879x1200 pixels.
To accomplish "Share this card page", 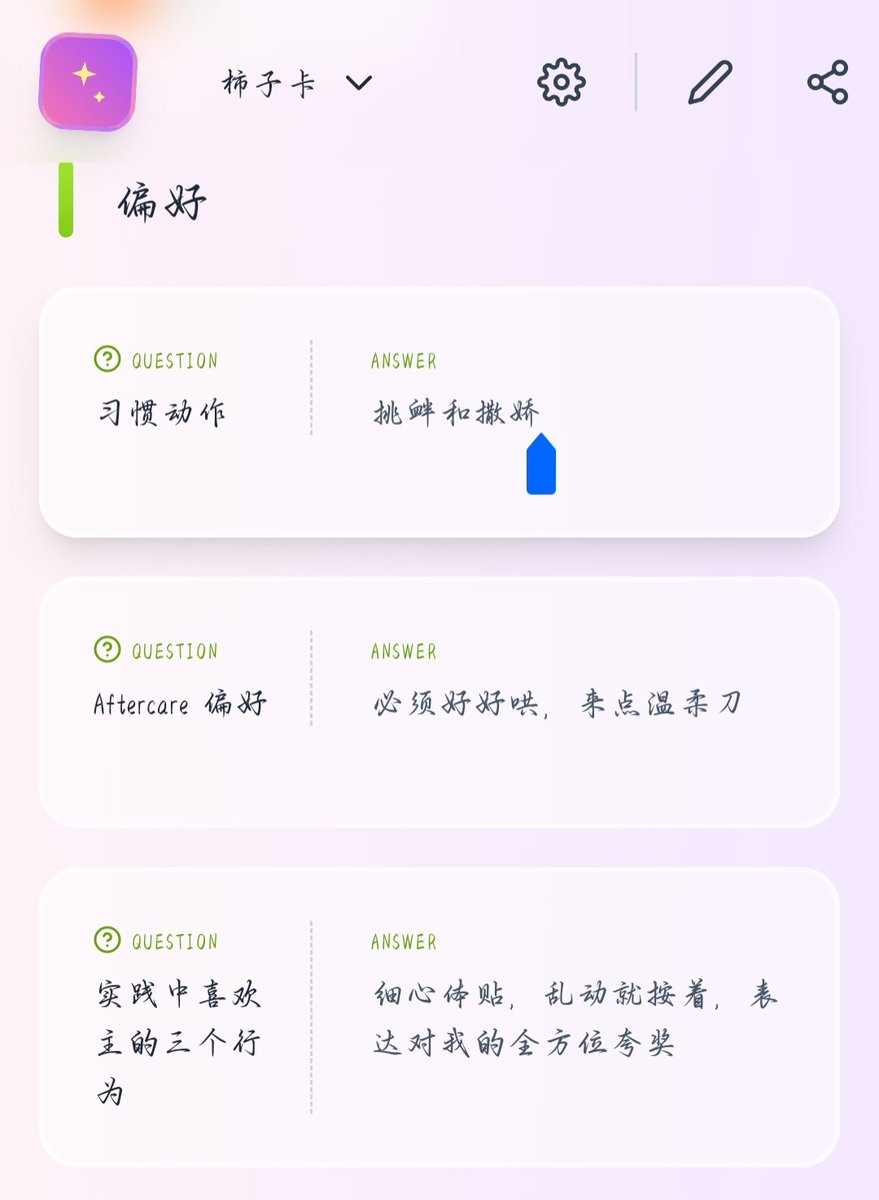I will pos(828,82).
